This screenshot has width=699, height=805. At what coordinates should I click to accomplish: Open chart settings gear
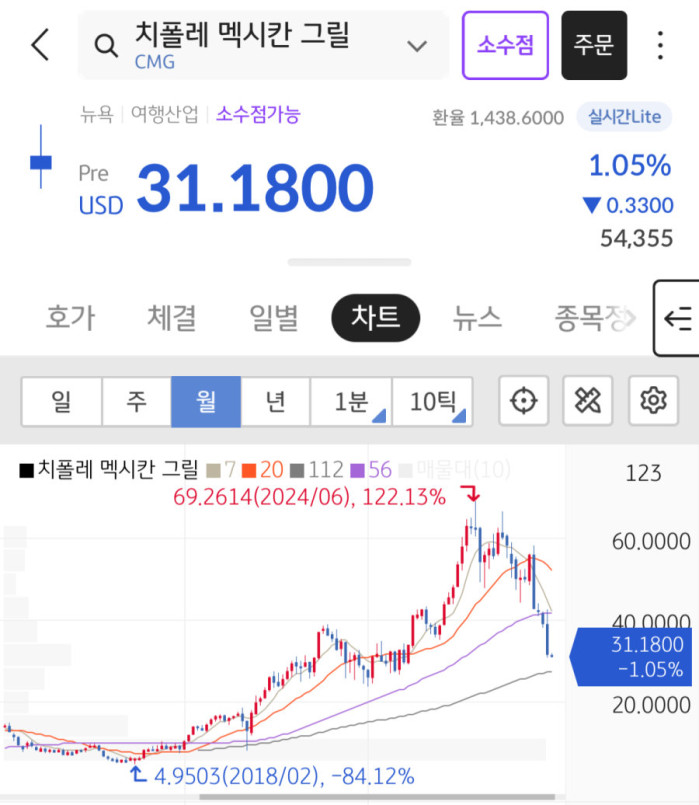653,402
